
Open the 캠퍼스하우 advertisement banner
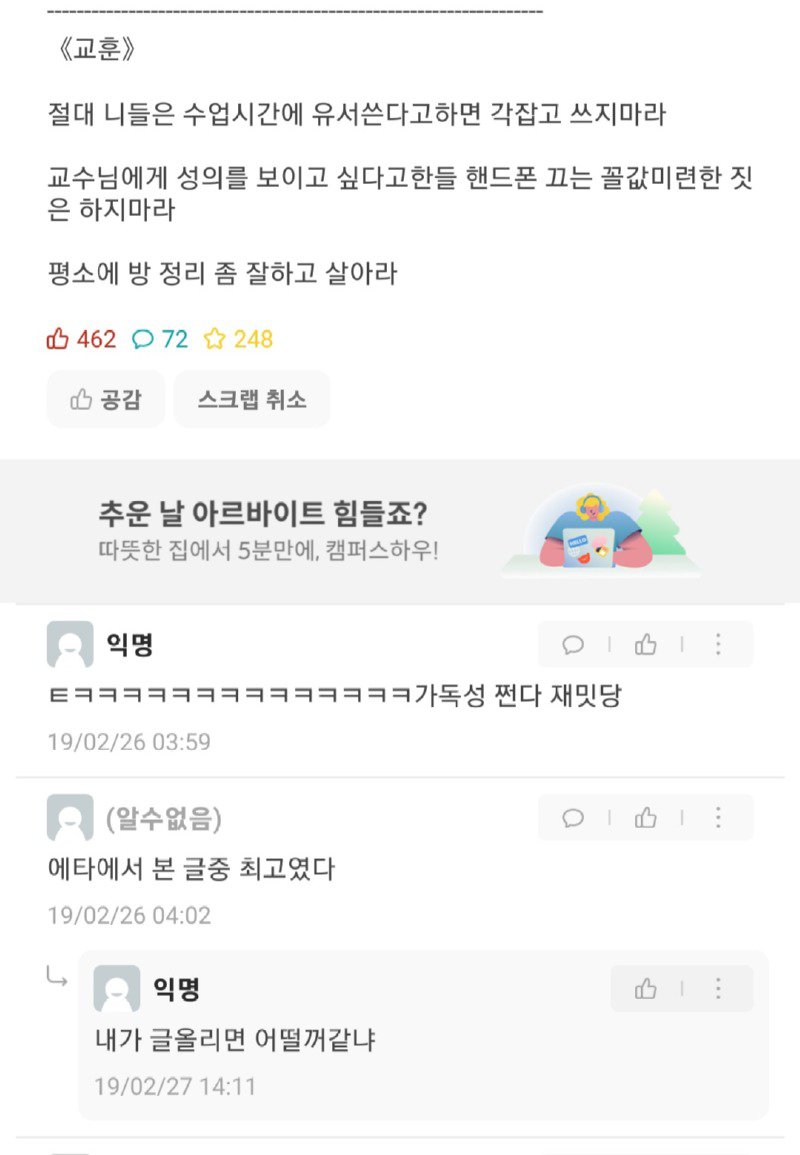click(x=400, y=531)
